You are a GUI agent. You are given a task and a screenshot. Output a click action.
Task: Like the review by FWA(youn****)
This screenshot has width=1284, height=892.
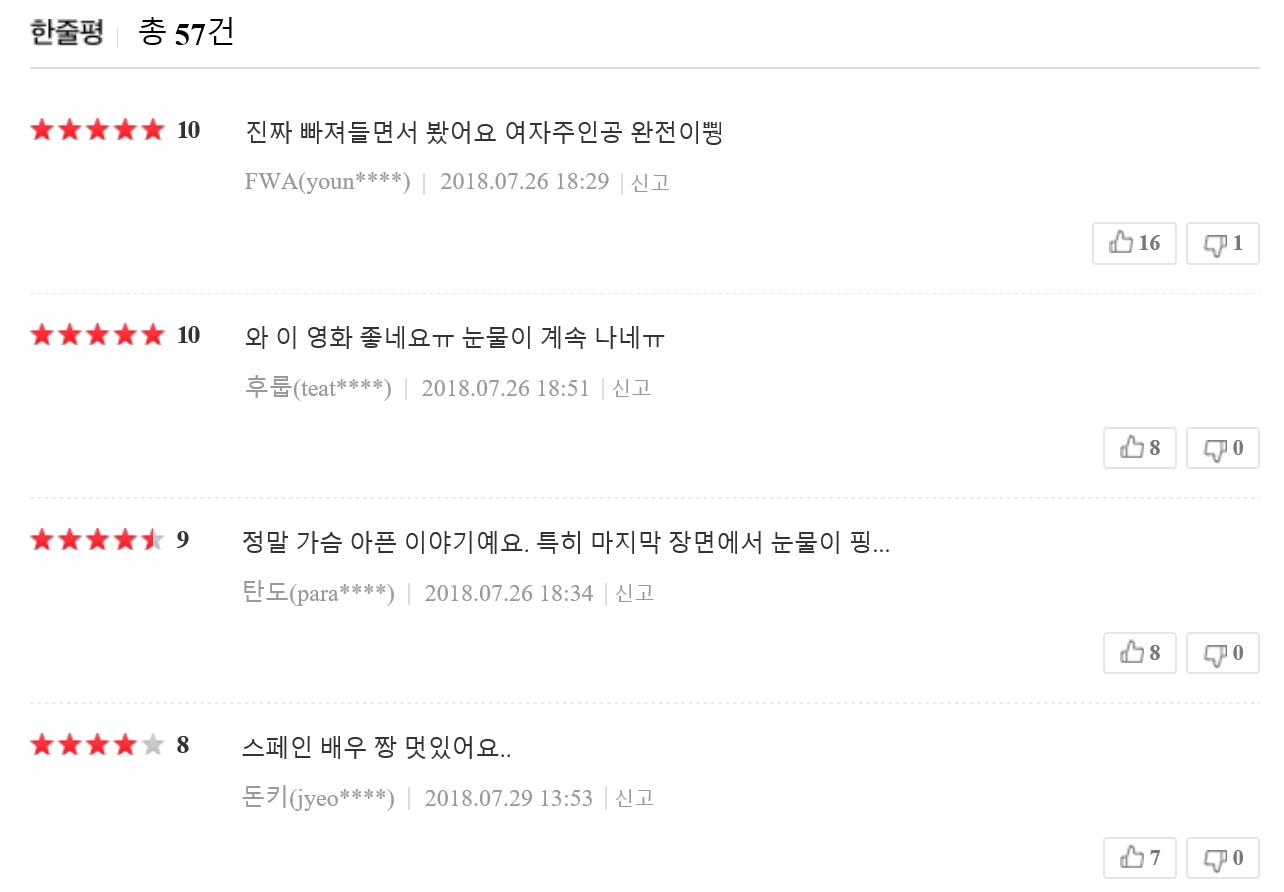point(1134,243)
